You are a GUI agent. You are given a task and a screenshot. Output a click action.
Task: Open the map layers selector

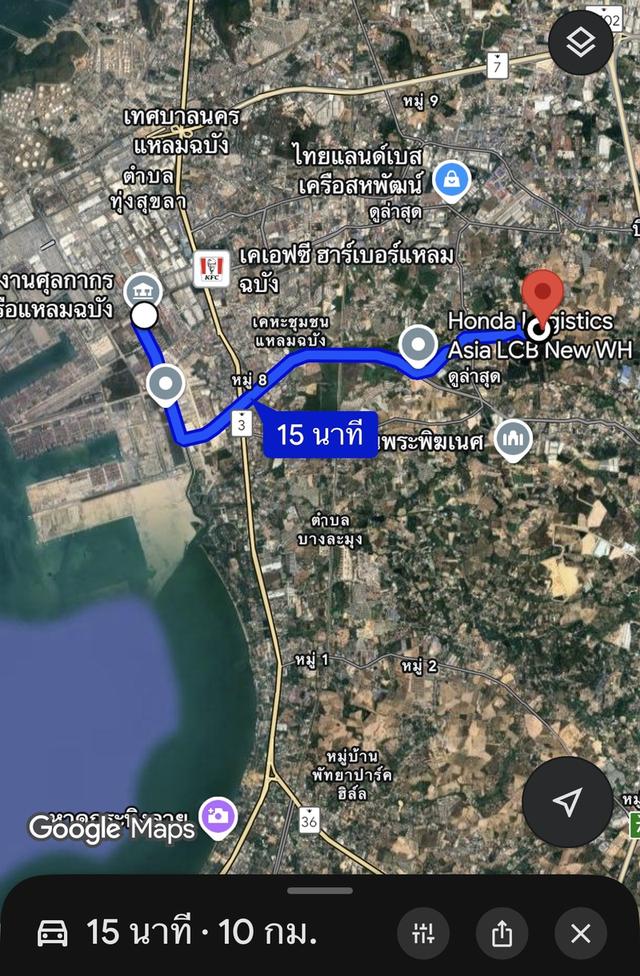click(x=581, y=42)
